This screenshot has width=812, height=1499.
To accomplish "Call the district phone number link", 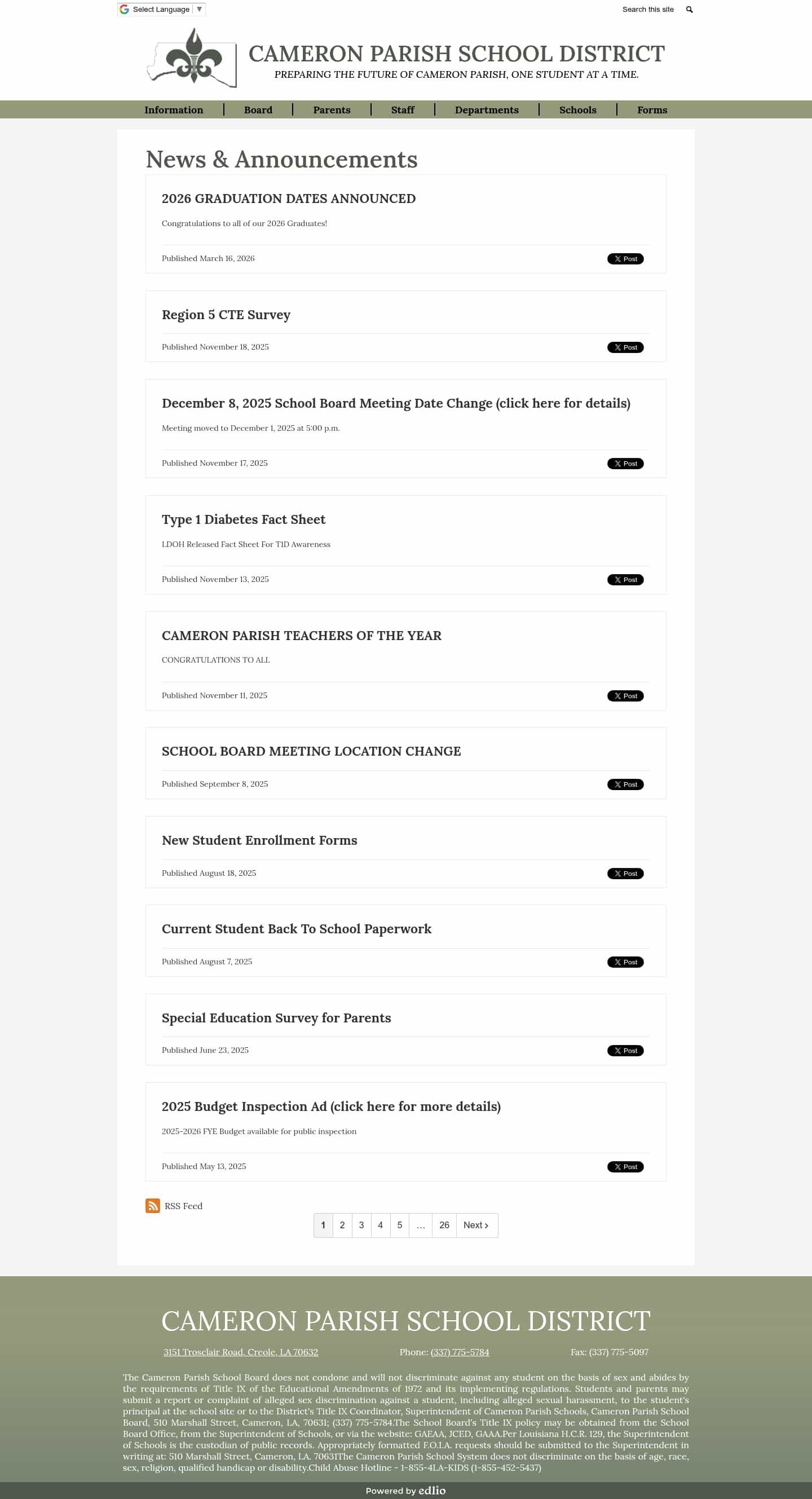I will [x=460, y=1352].
